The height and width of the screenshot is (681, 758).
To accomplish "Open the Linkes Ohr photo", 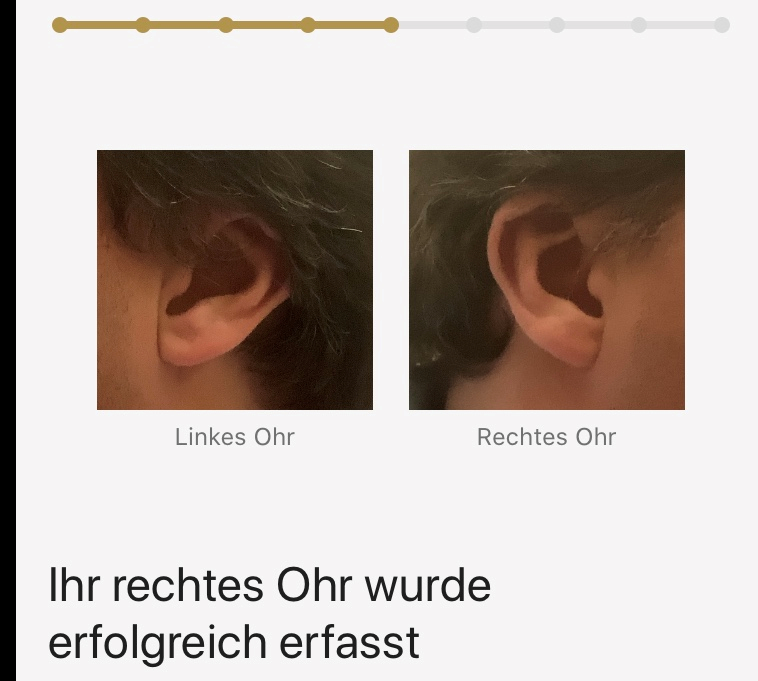I will (x=235, y=280).
